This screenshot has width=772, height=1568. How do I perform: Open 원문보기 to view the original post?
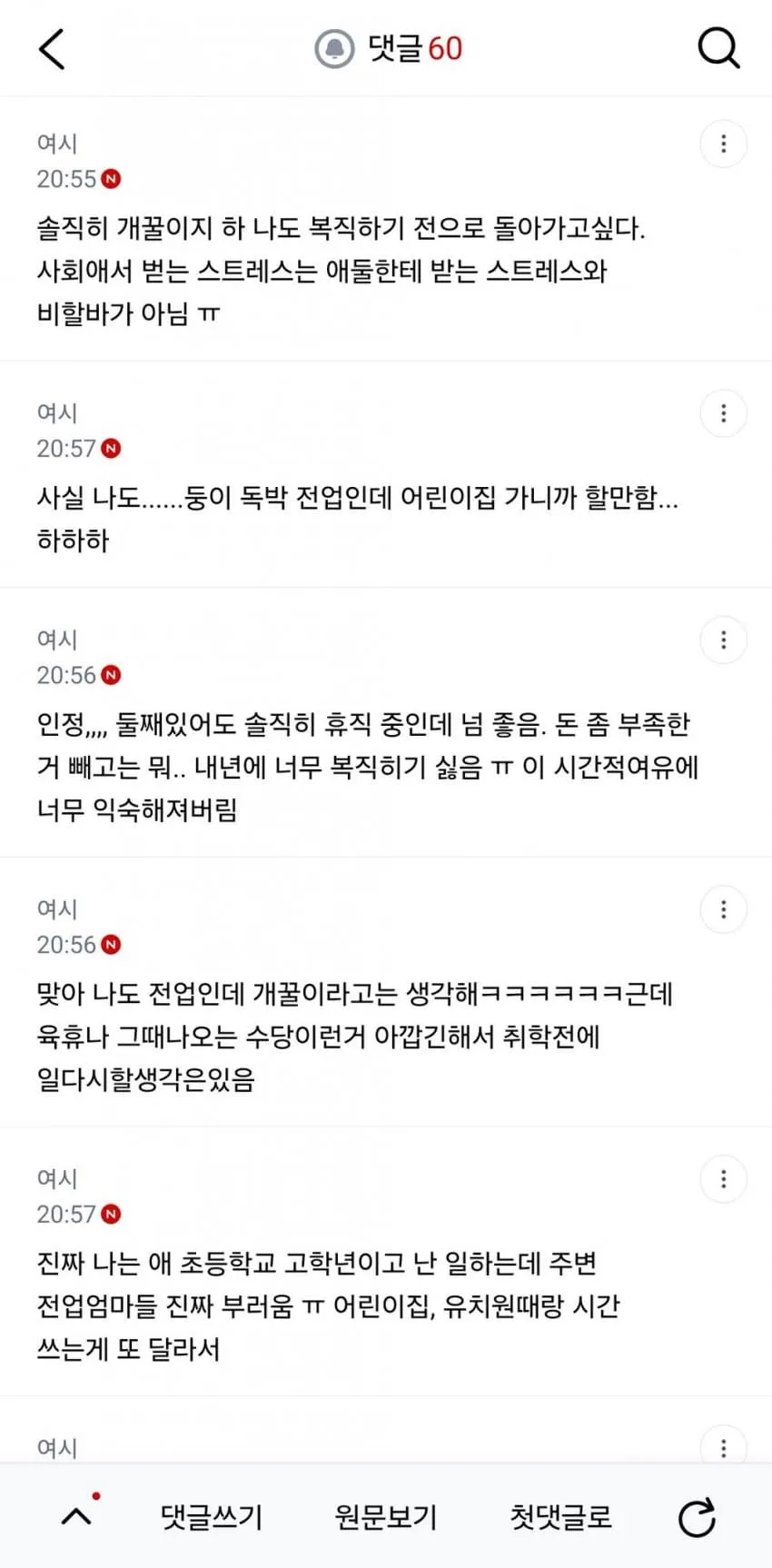pos(386,1516)
